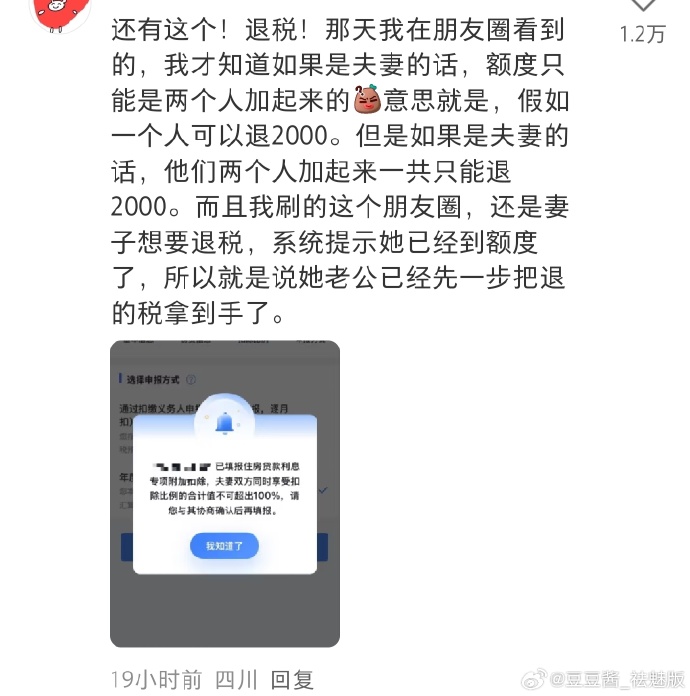690x696 pixels.
Task: Open the commenter's avatar profile
Action: [x=61, y=10]
